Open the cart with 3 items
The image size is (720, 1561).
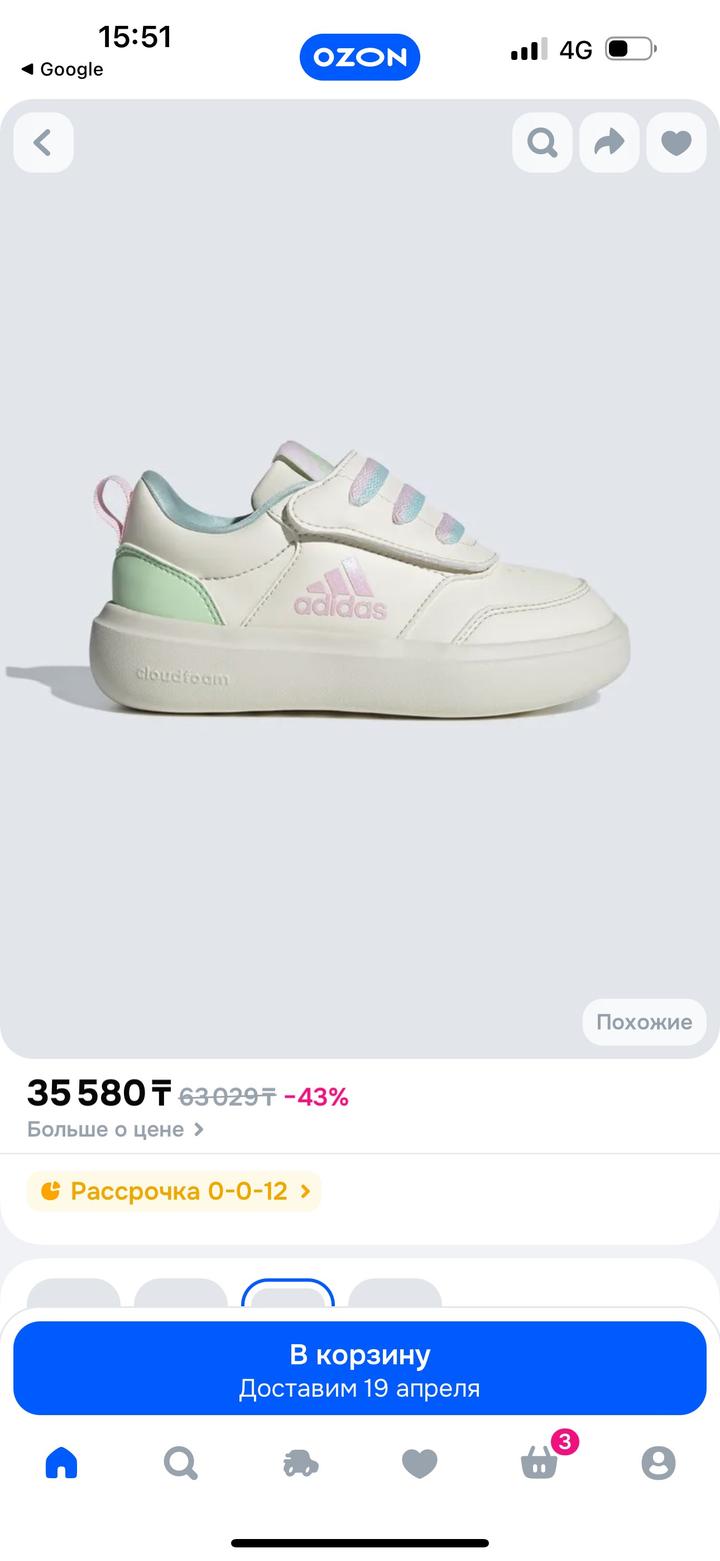click(x=540, y=1463)
